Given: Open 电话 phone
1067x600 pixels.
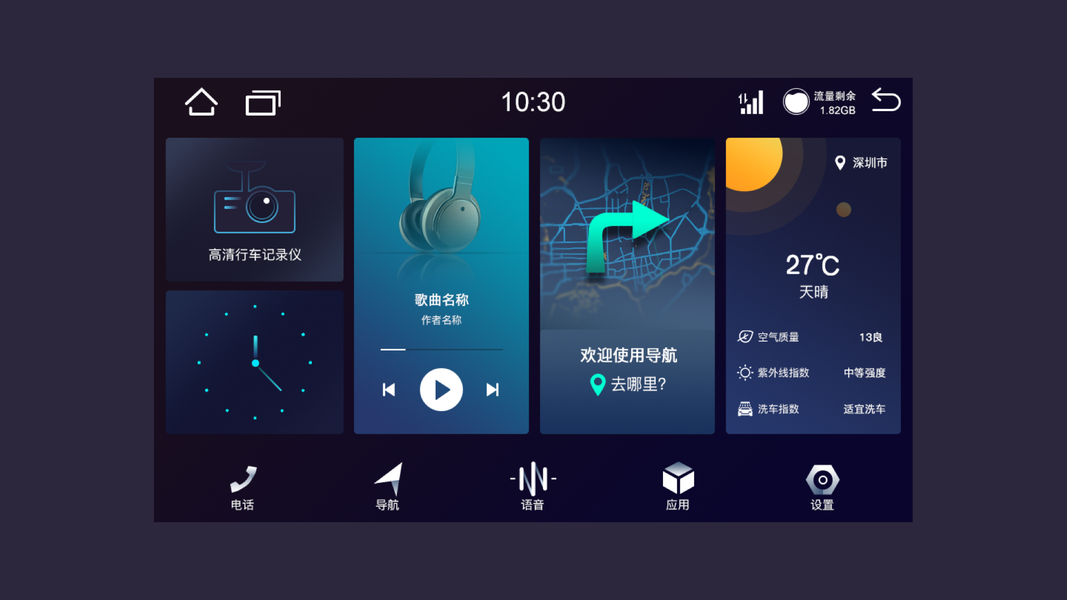Looking at the screenshot, I should pyautogui.click(x=243, y=487).
